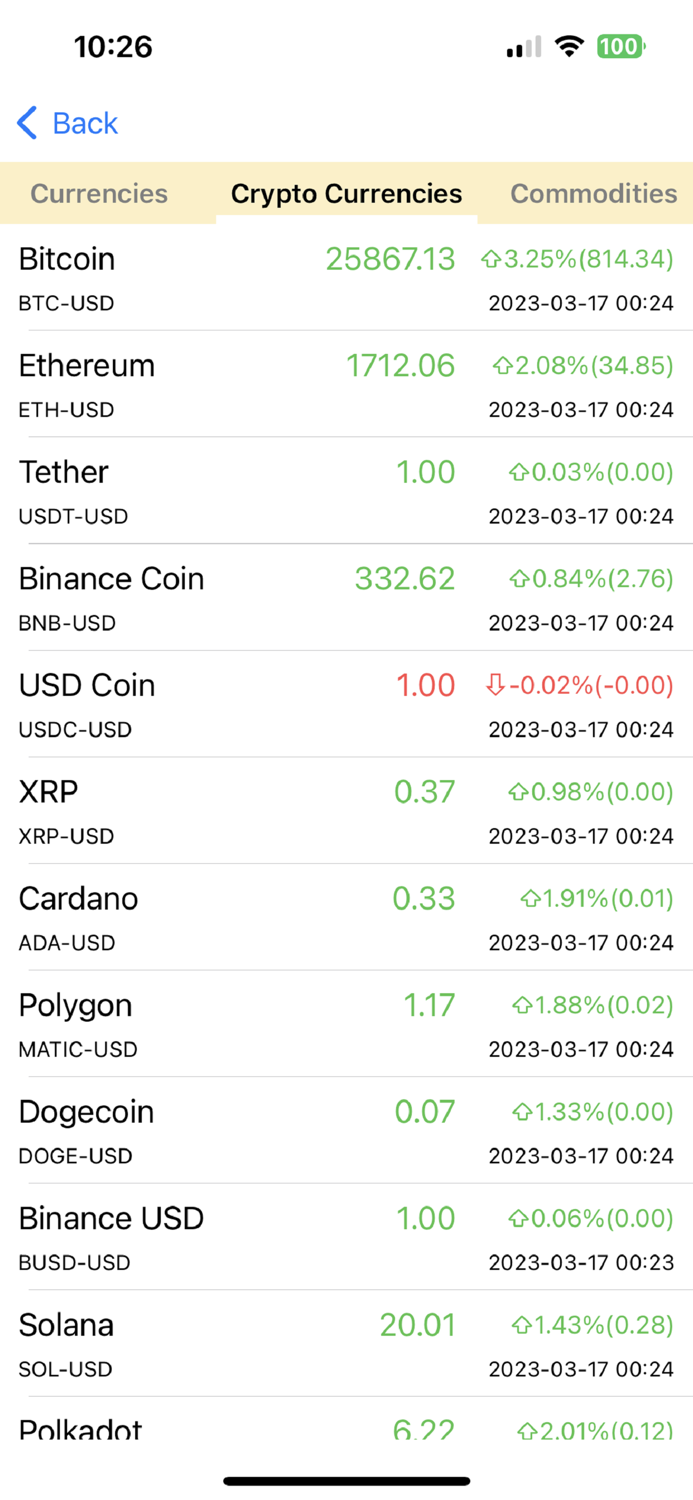Image resolution: width=693 pixels, height=1500 pixels.
Task: Open the Polkadot row
Action: (346, 1425)
